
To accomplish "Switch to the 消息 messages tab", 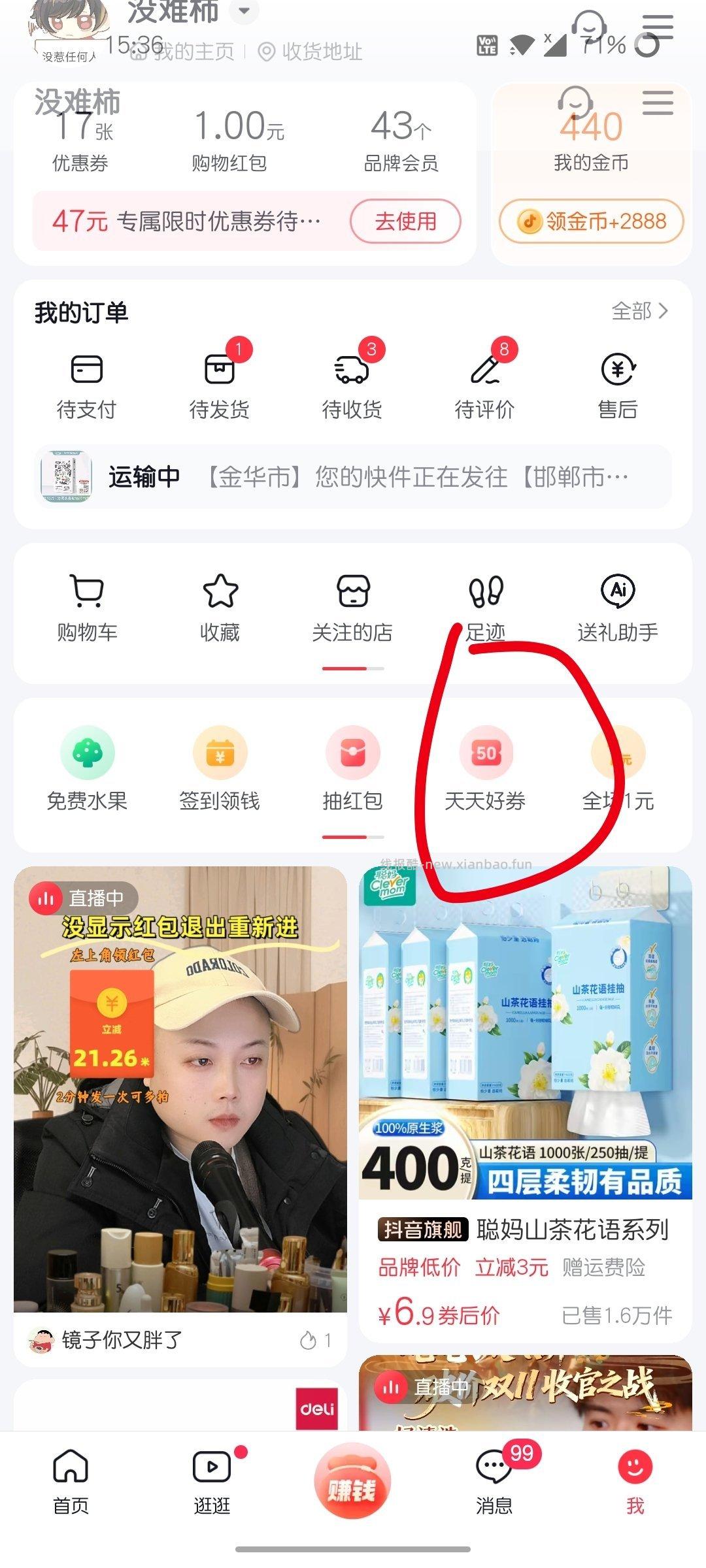I will pos(494,1496).
